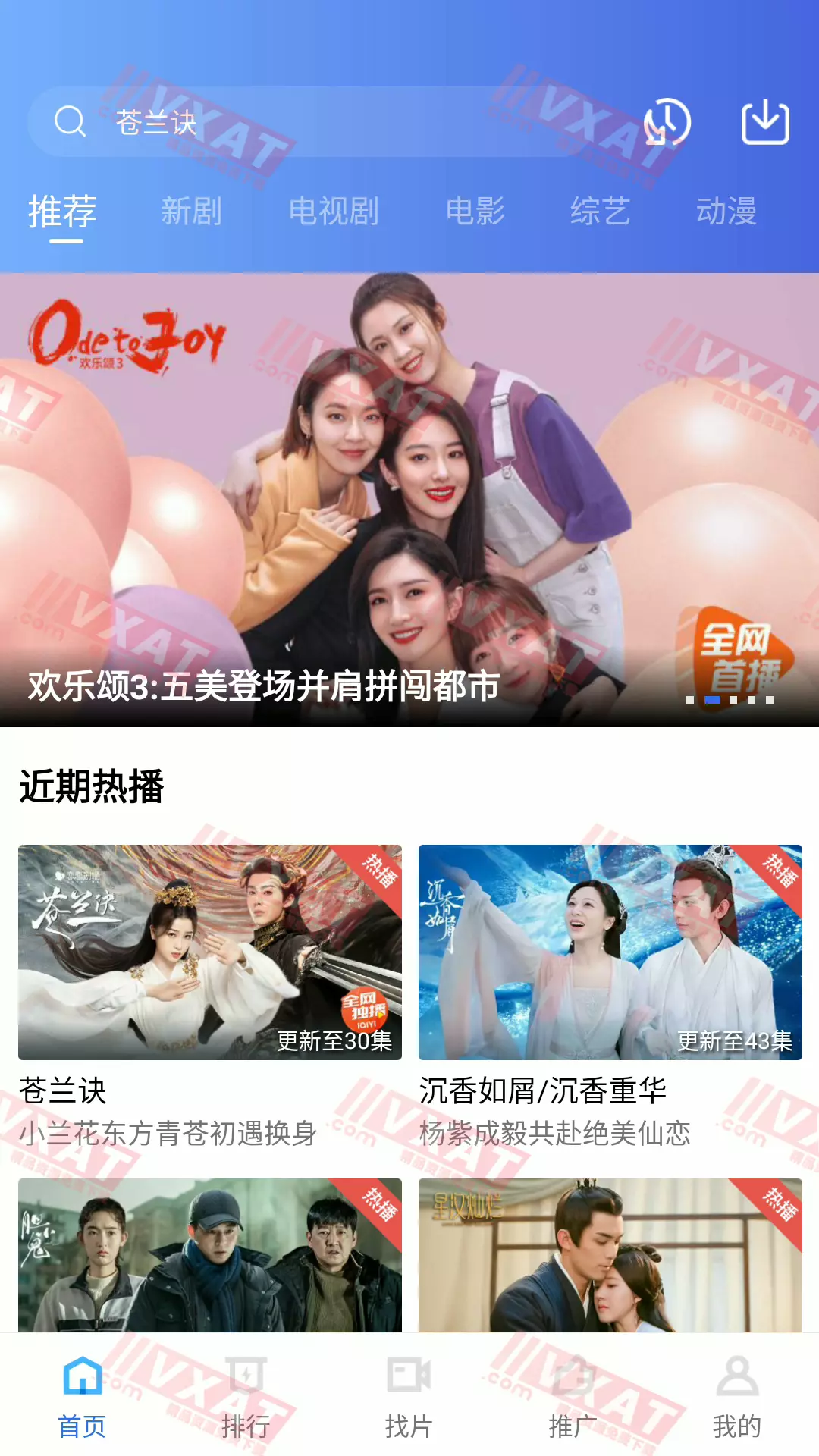Viewport: 819px width, 1456px height.
Task: Go to the 排行 tab
Action: [x=246, y=1397]
